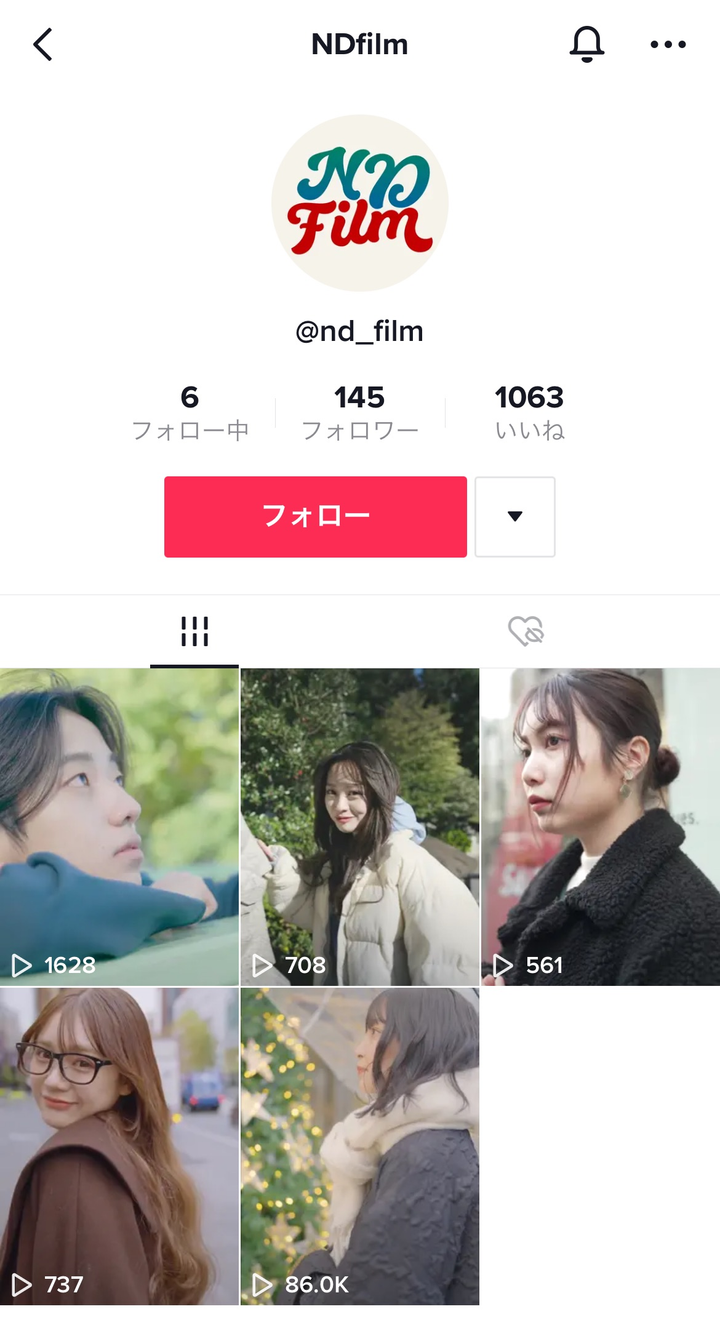Open the video with 708 views
The width and height of the screenshot is (720, 1333).
360,827
